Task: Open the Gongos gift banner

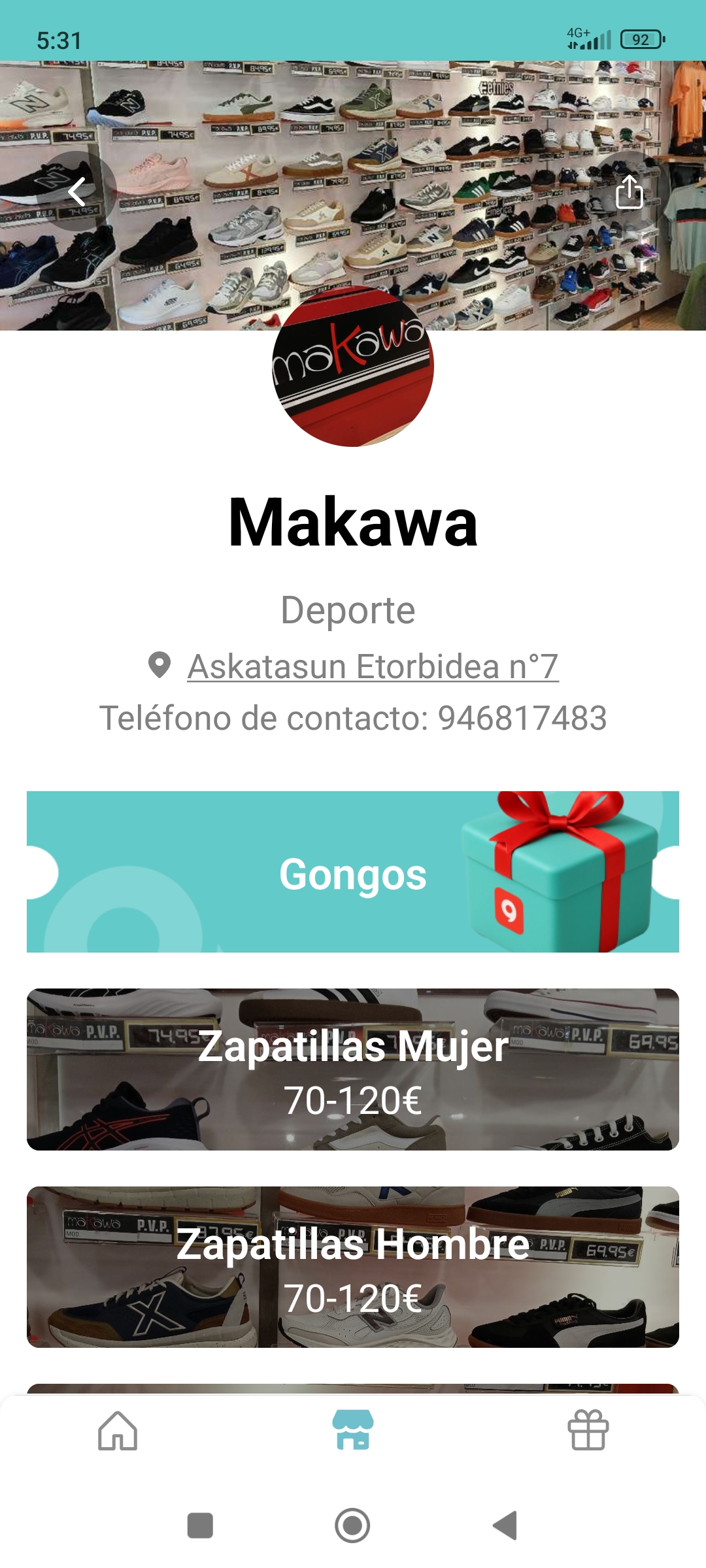Action: (353, 872)
